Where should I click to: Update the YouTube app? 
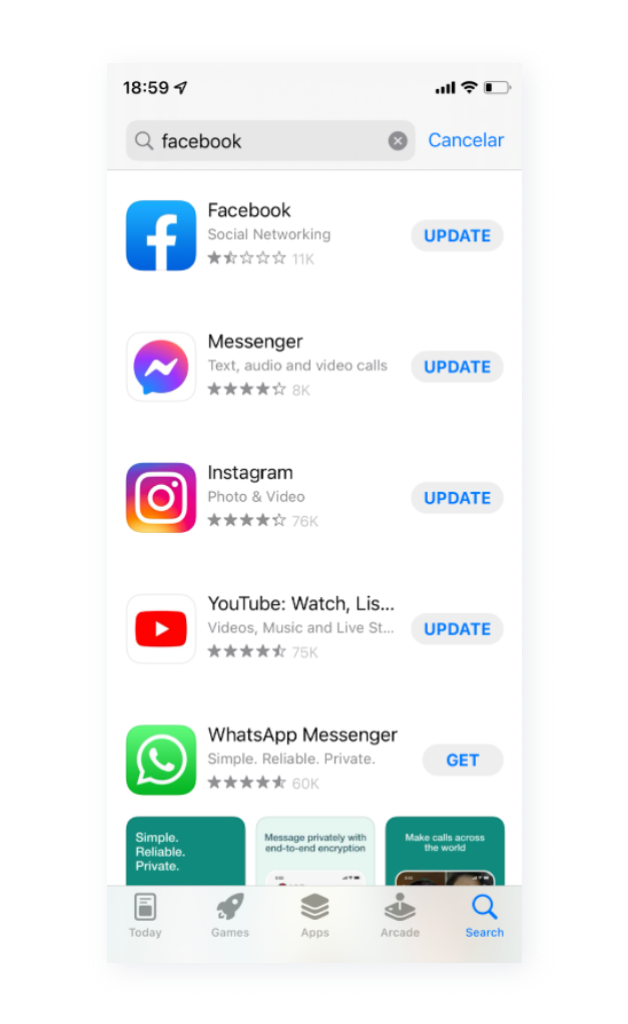457,629
